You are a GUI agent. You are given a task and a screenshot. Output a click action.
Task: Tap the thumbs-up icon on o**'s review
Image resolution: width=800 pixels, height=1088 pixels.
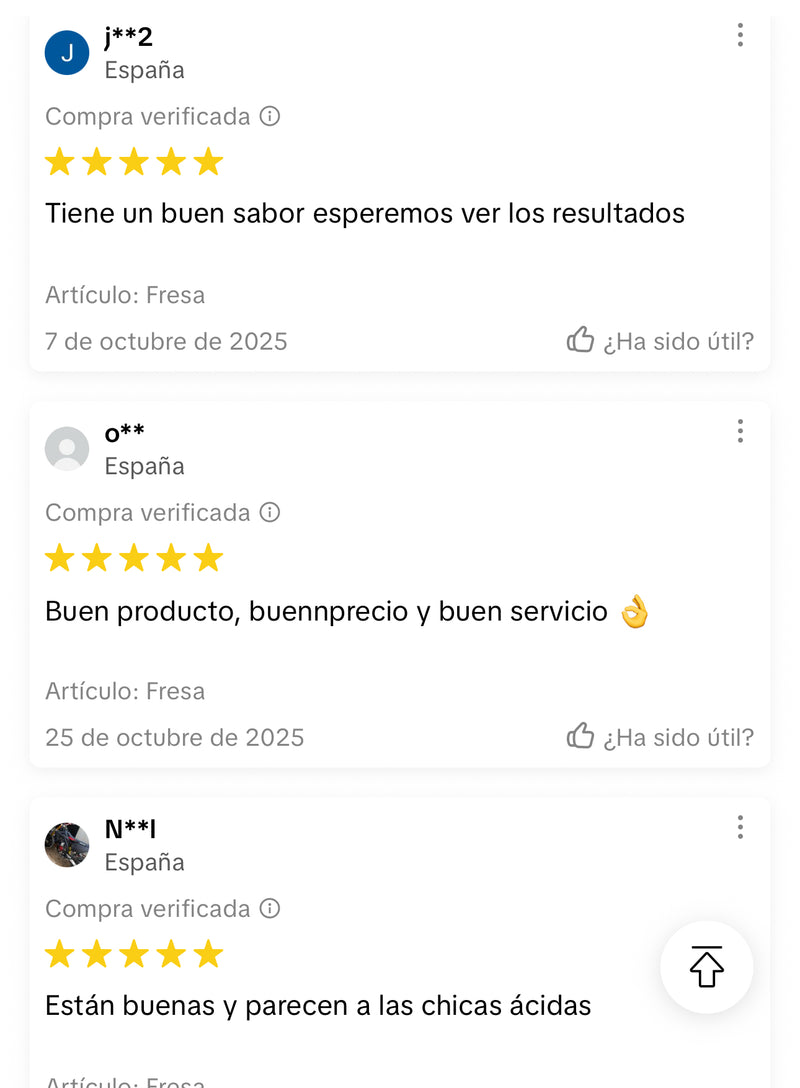[581, 737]
